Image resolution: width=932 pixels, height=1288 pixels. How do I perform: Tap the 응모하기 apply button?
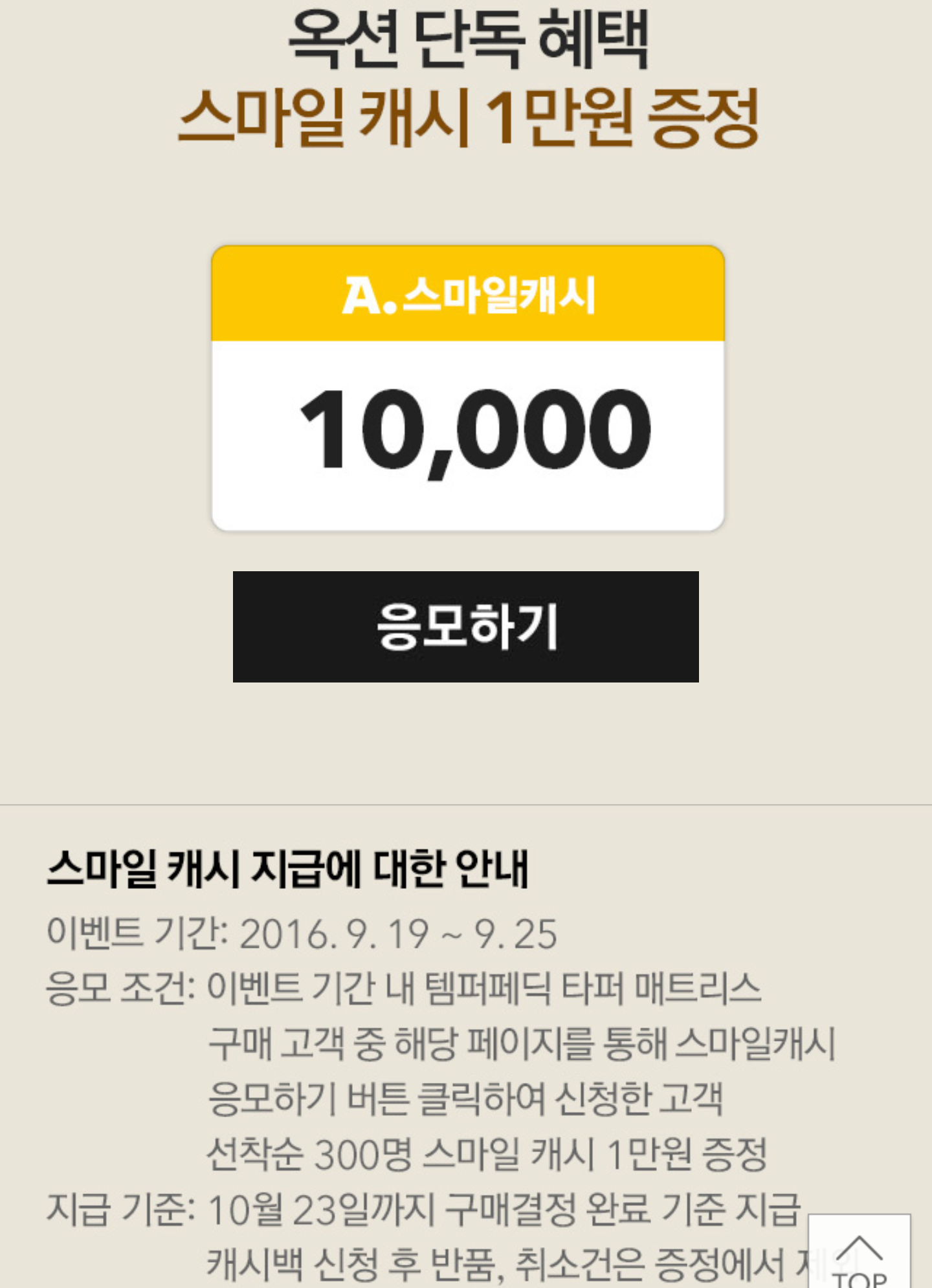466,626
